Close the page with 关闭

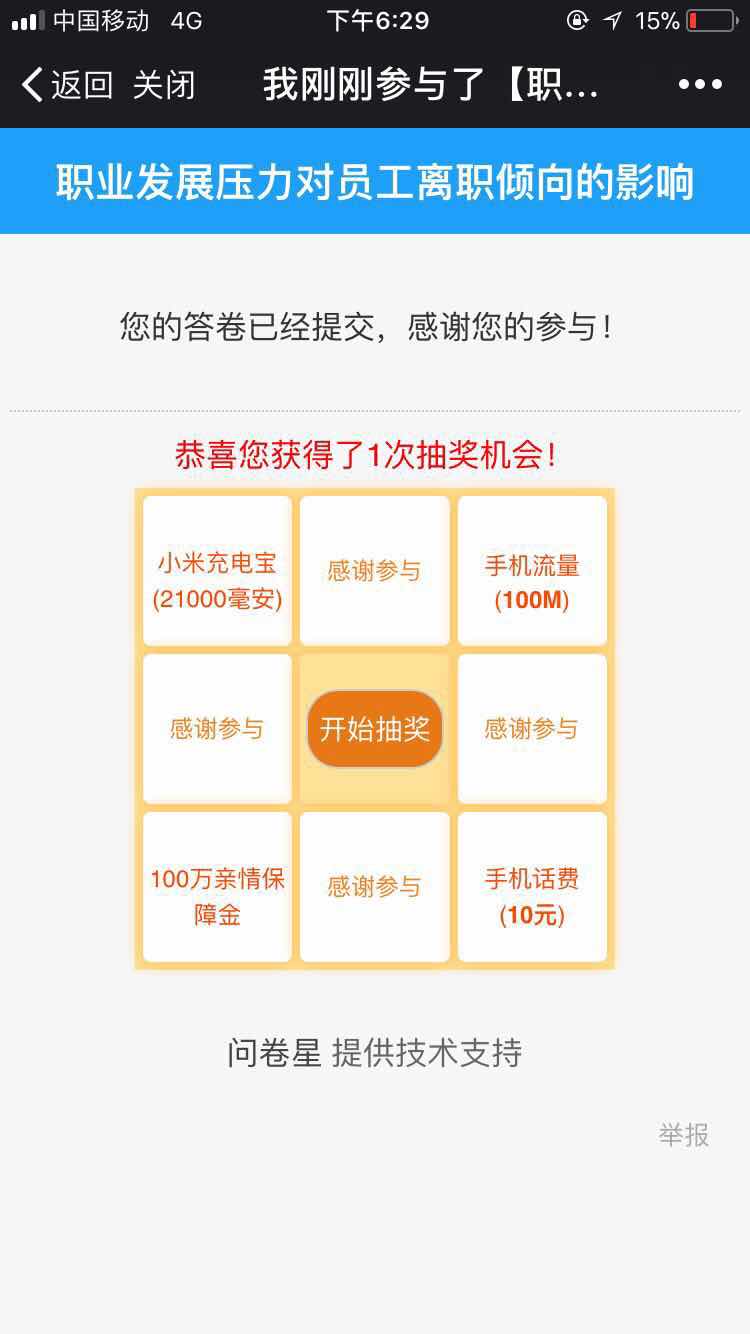164,85
